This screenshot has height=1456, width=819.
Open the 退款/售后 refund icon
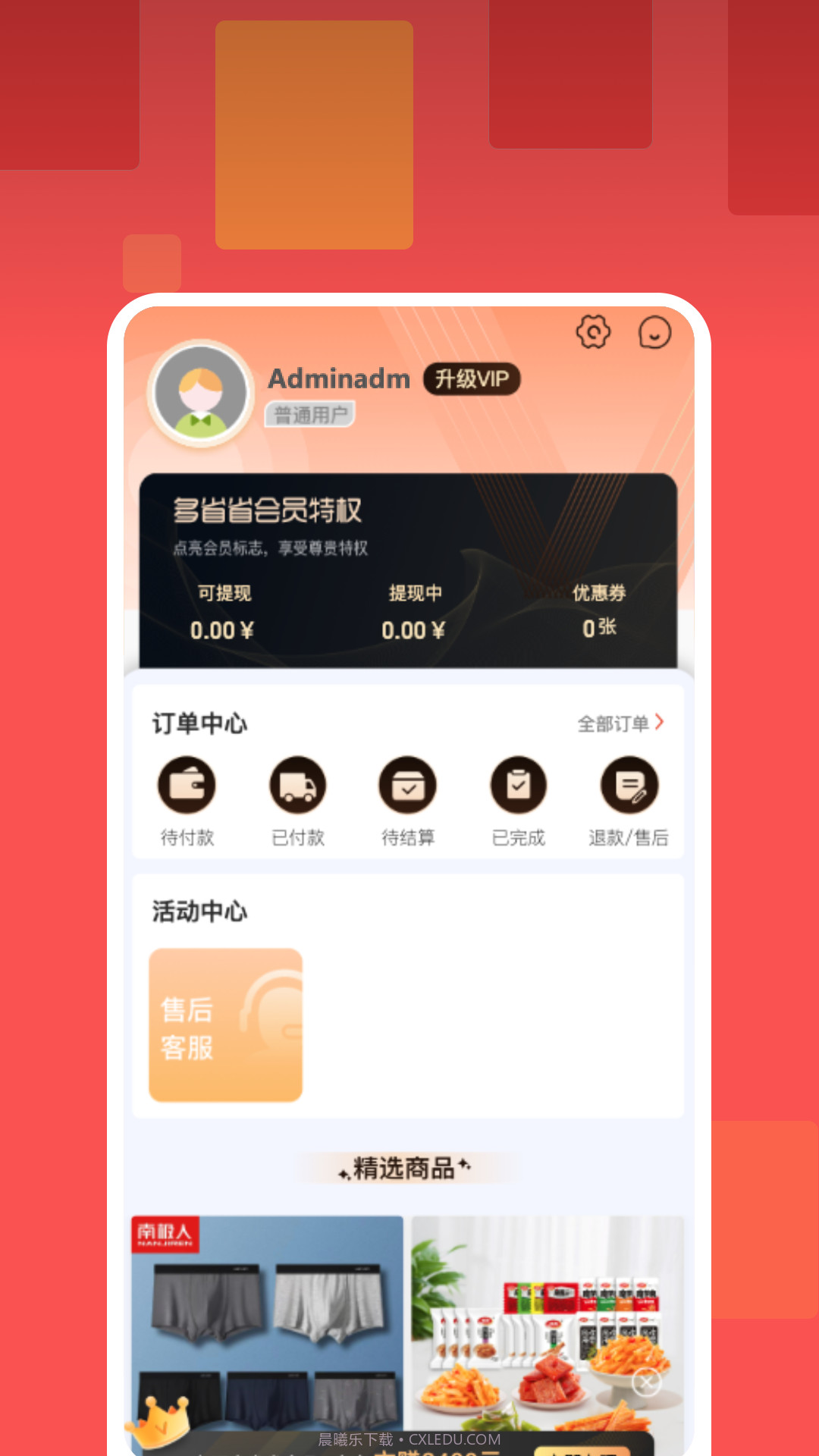coord(629,786)
